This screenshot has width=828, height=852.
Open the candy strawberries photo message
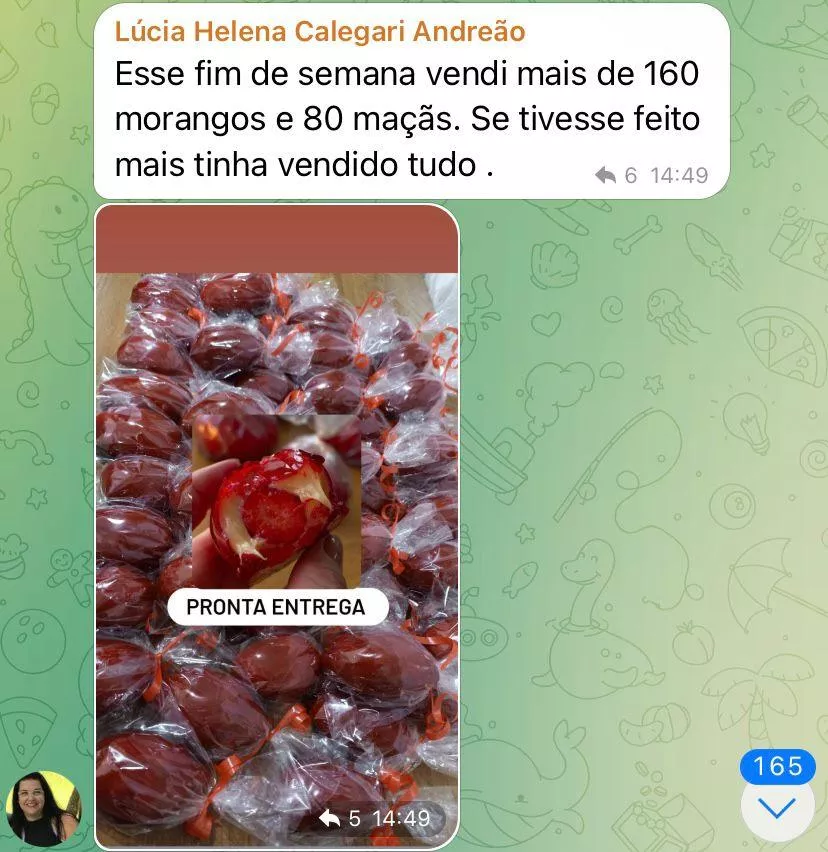point(277,500)
